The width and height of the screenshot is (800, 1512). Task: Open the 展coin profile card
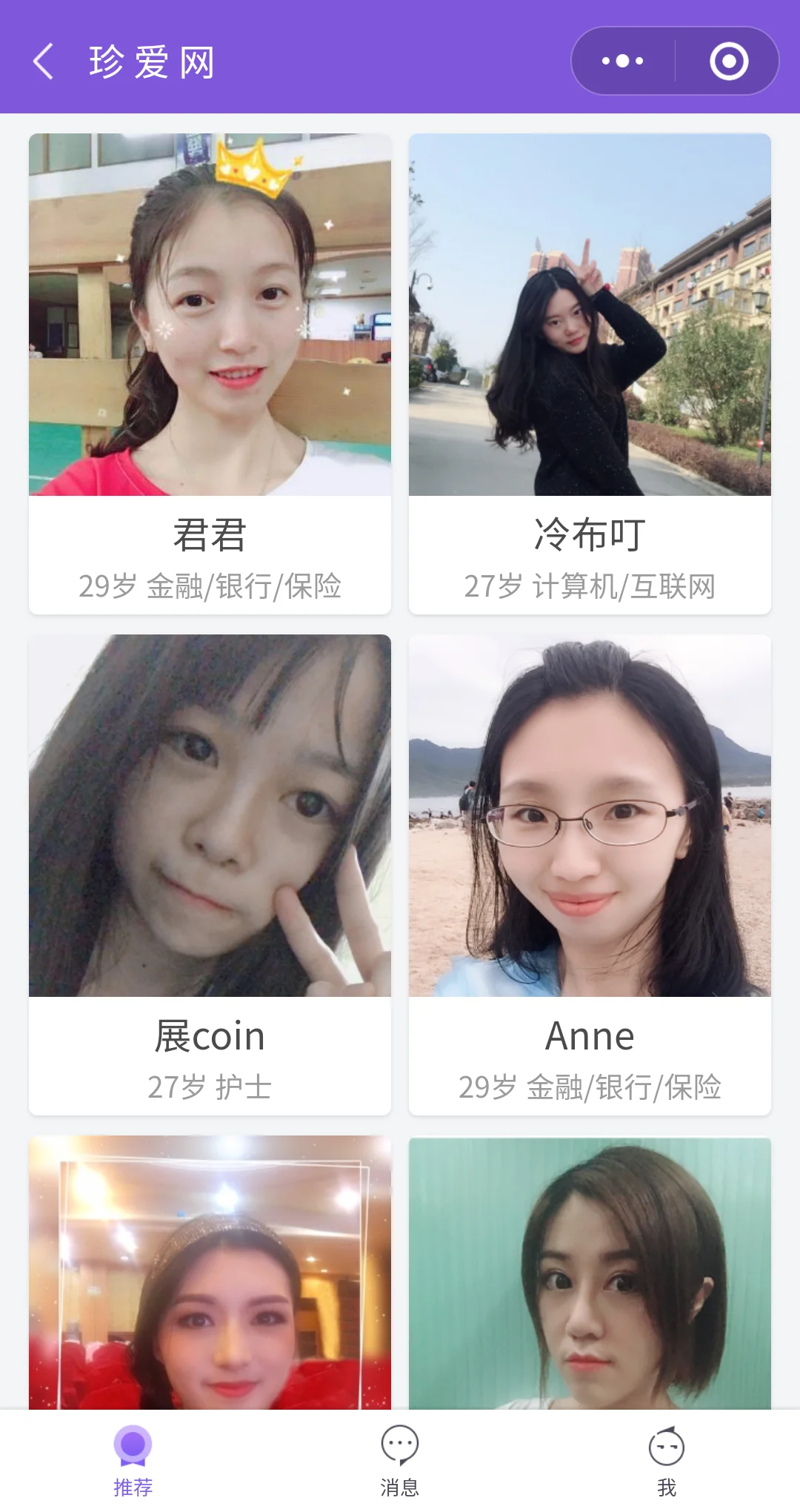pos(210,875)
